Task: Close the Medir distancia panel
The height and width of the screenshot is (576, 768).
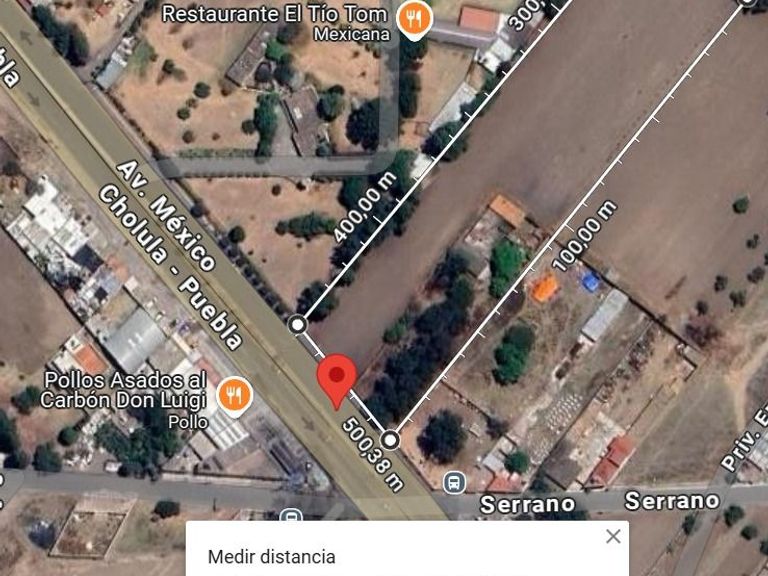Action: click(x=613, y=537)
